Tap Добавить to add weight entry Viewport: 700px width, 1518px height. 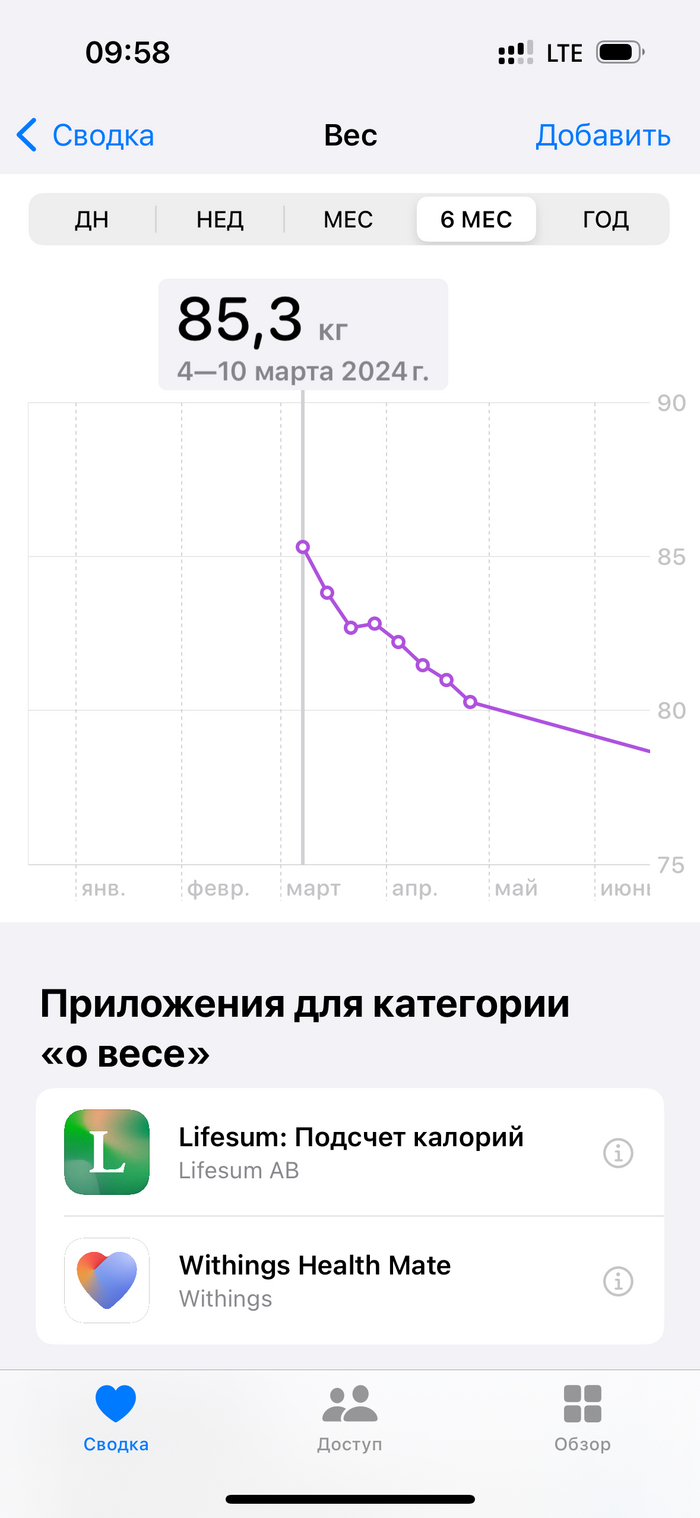pos(603,135)
